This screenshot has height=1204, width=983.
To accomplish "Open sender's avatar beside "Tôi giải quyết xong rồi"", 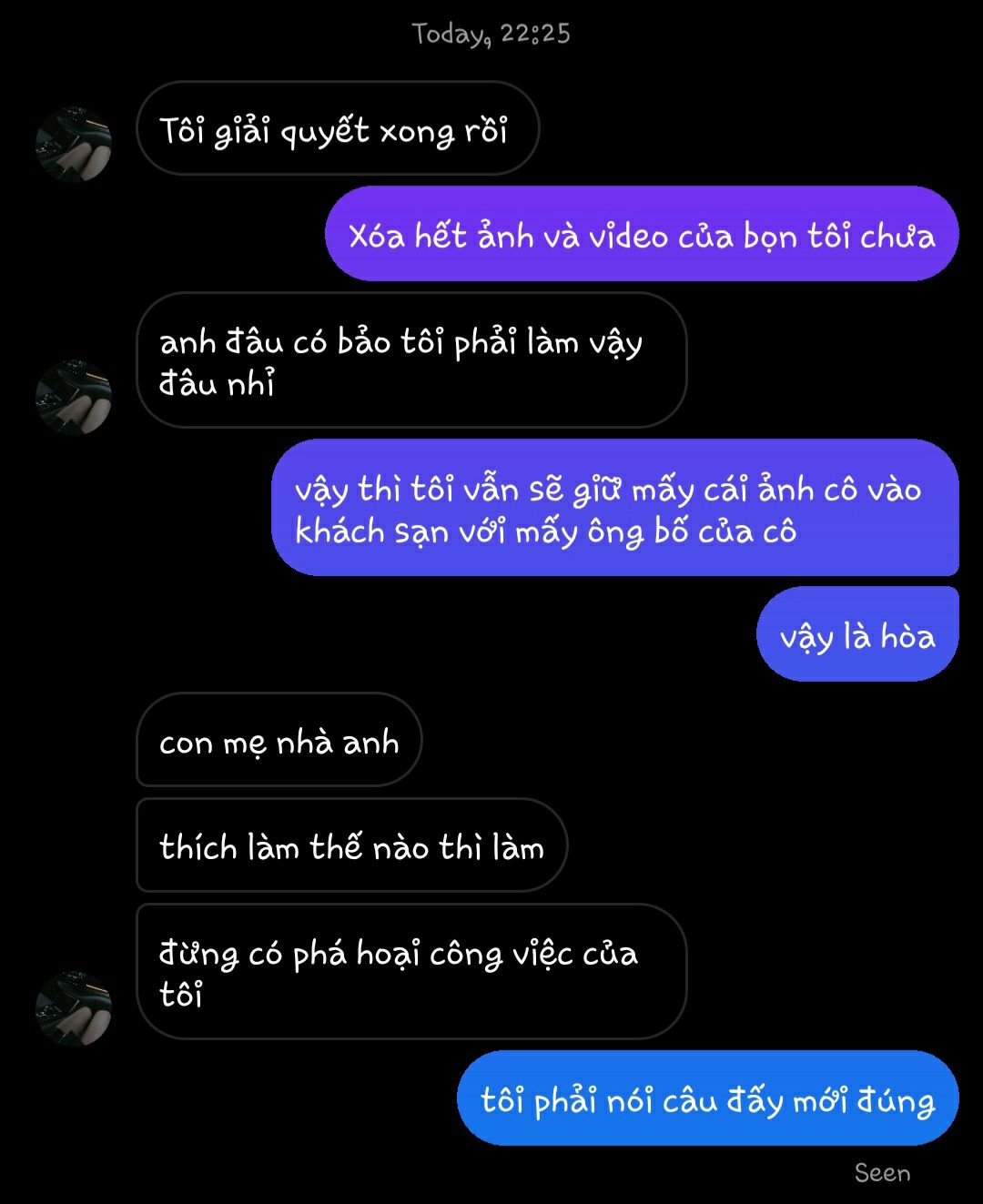I will 73,145.
